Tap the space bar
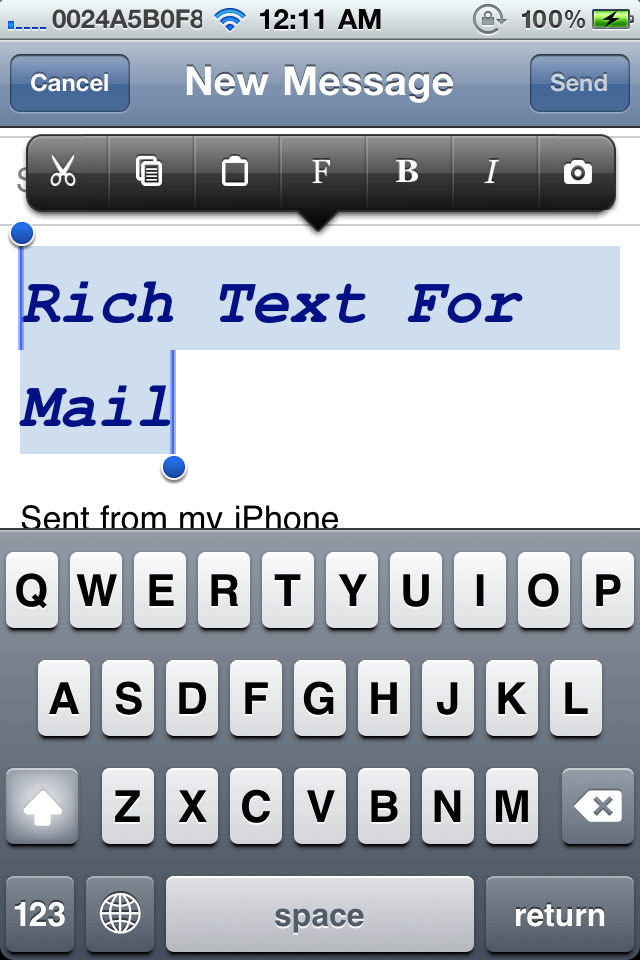The height and width of the screenshot is (960, 640). point(319,914)
